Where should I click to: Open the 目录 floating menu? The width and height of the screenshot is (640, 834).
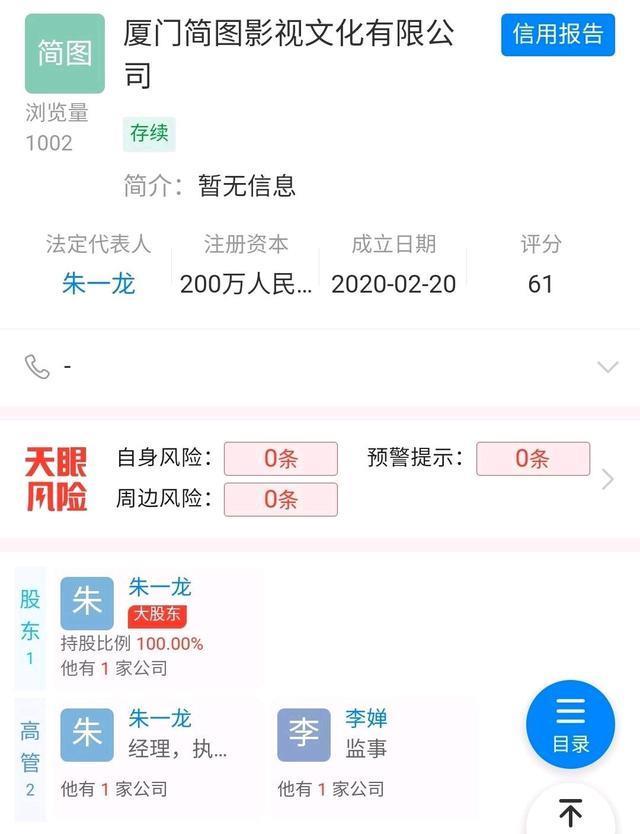pyautogui.click(x=571, y=724)
